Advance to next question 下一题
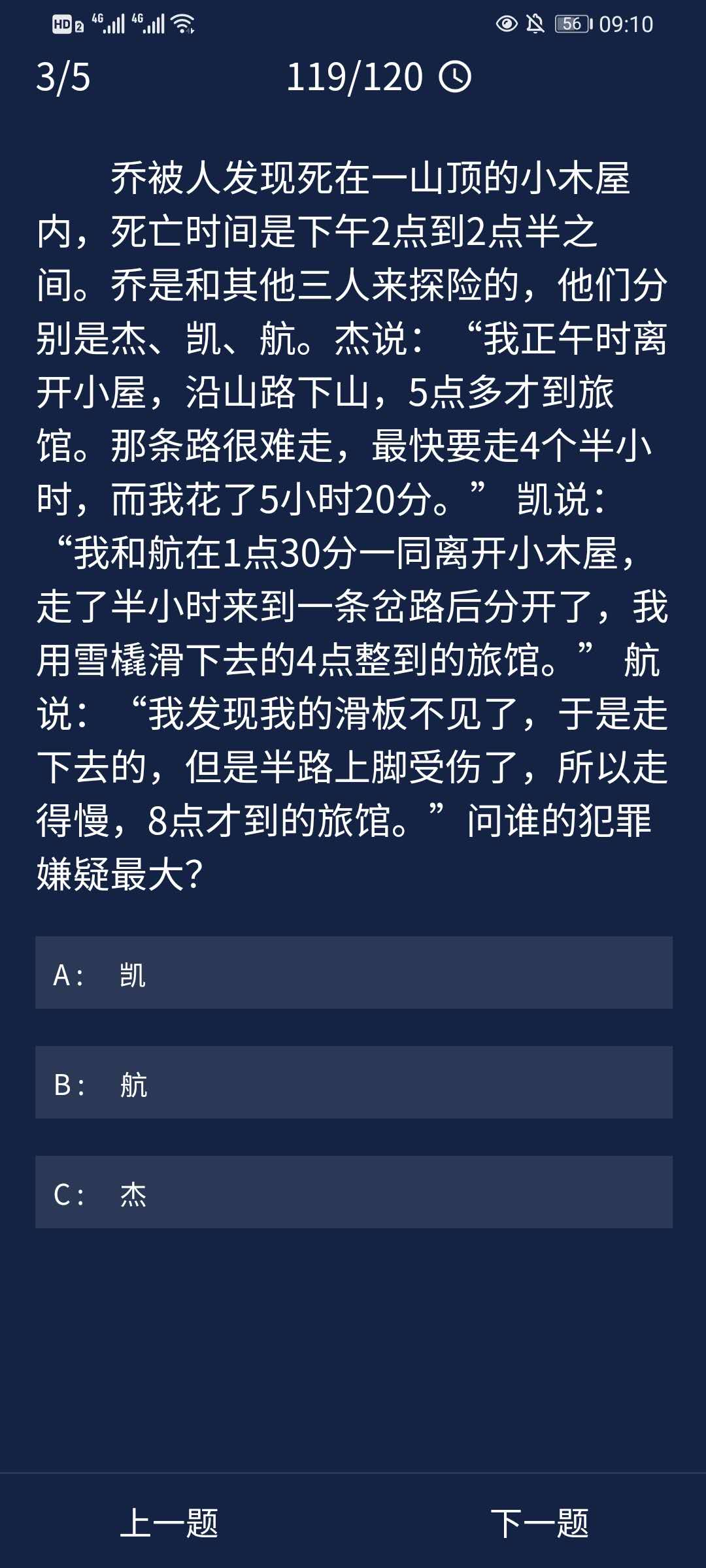The image size is (706, 1568). pos(539,1524)
